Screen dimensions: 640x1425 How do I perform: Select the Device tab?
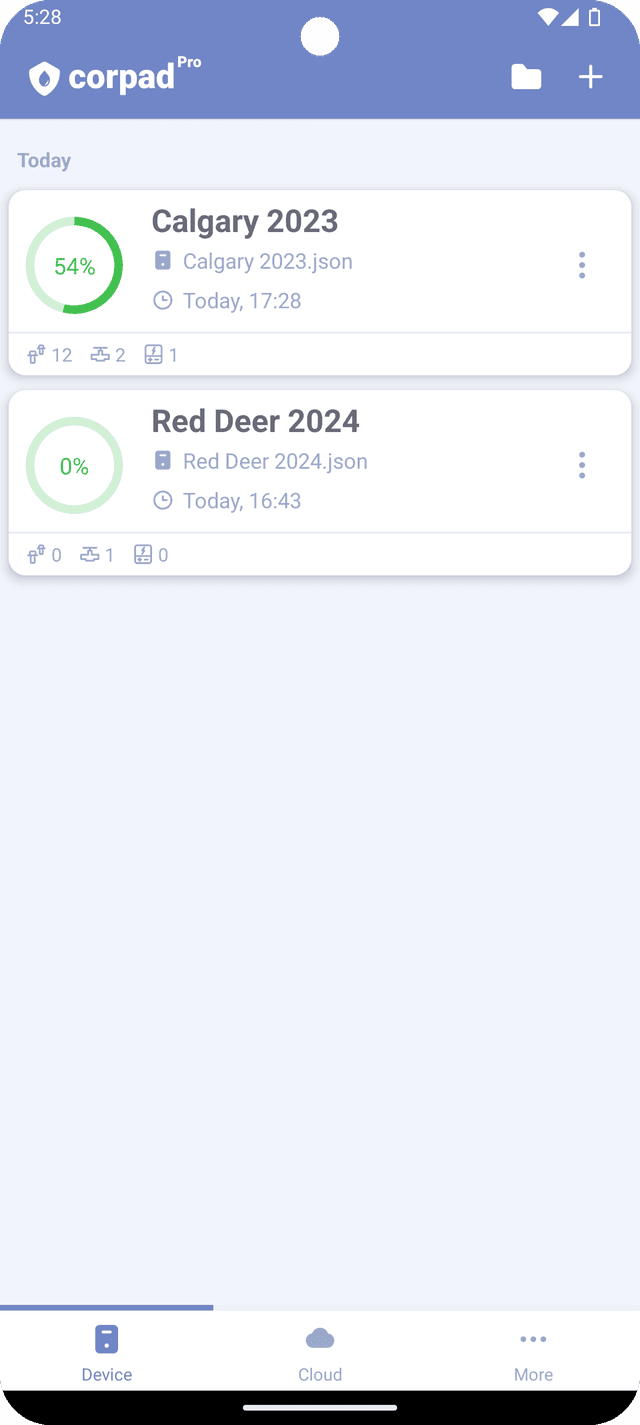pos(107,1352)
